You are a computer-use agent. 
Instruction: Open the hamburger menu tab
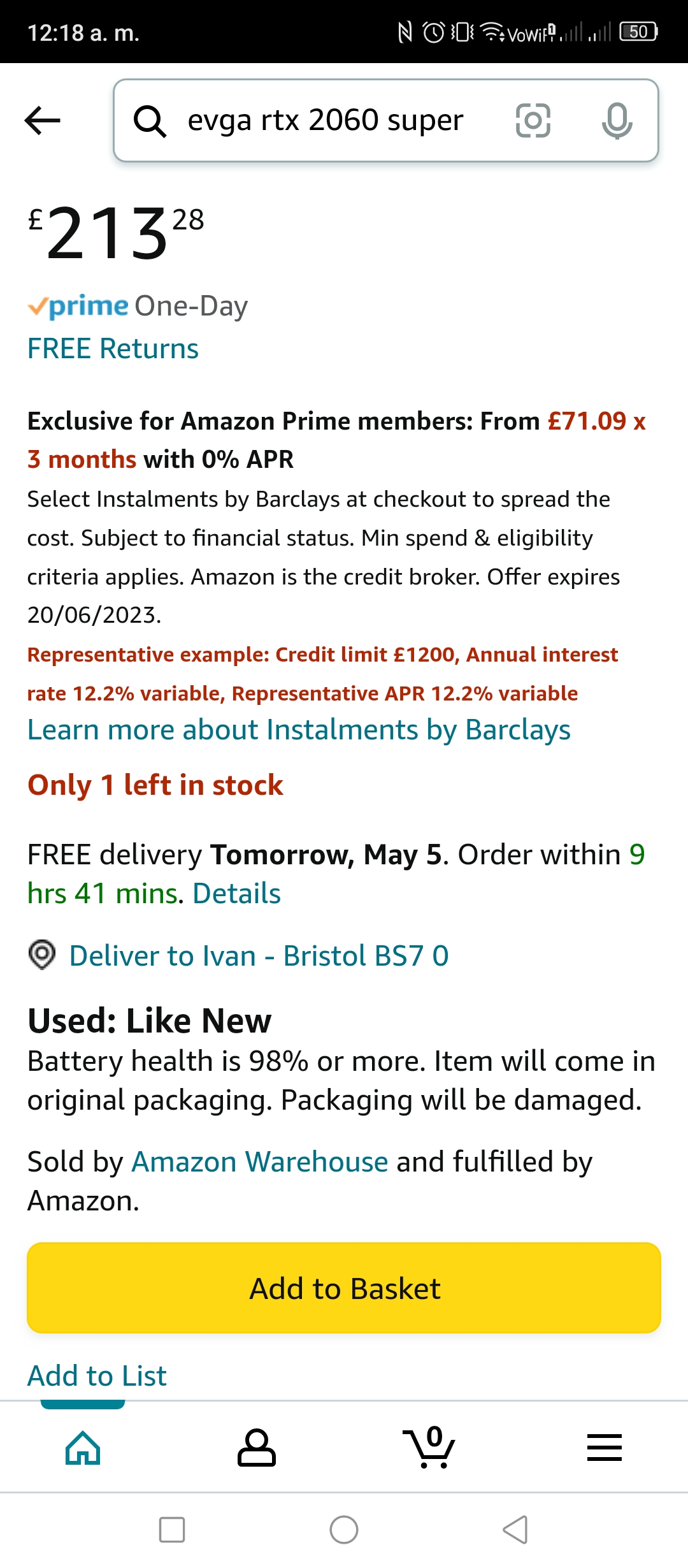coord(604,1447)
